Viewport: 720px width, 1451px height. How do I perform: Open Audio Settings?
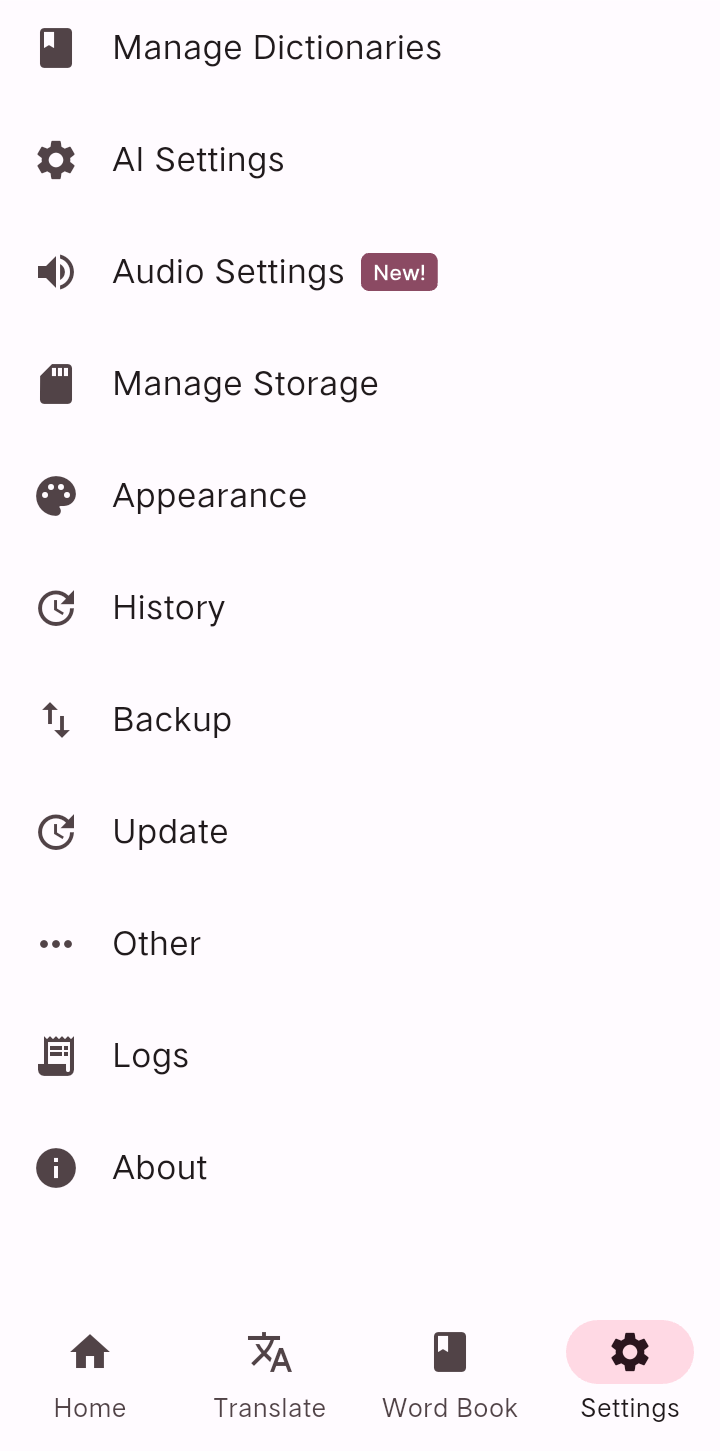click(228, 272)
